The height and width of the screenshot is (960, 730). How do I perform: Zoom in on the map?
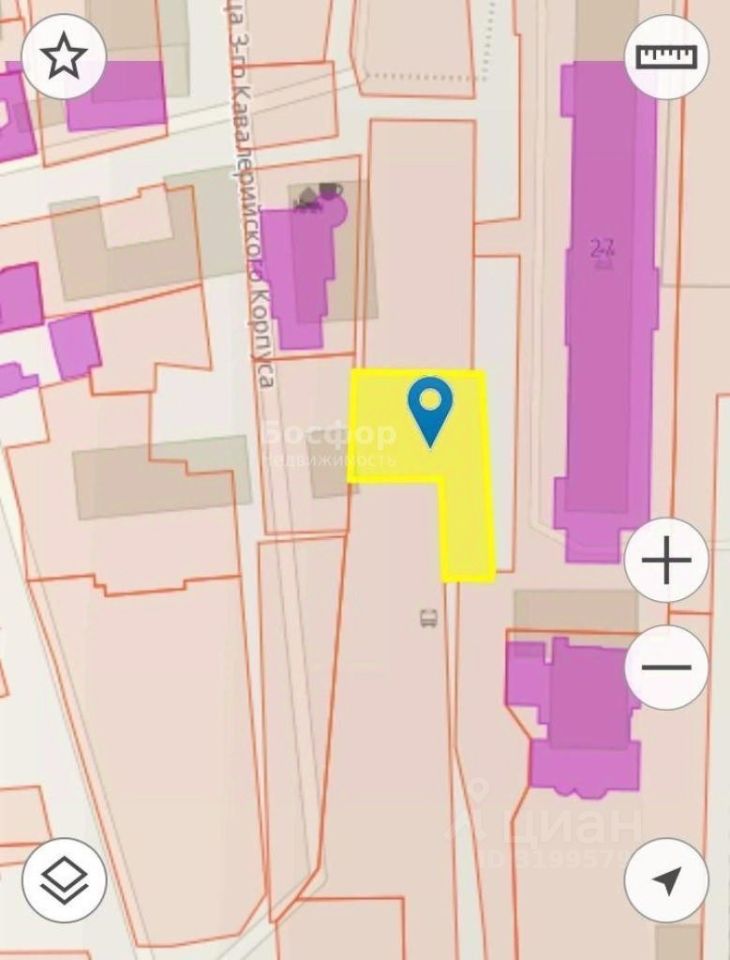[x=666, y=560]
